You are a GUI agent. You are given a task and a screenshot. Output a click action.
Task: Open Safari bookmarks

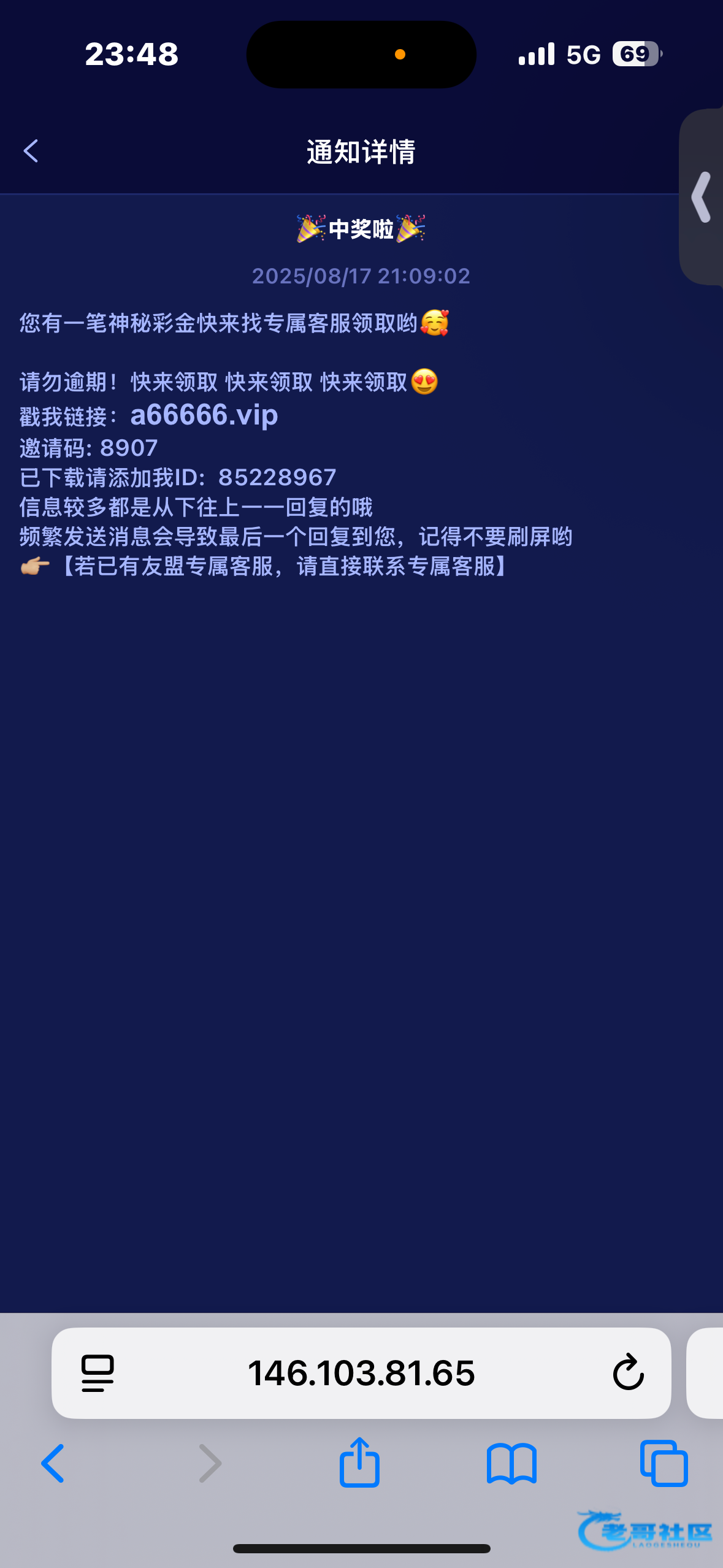click(511, 1463)
